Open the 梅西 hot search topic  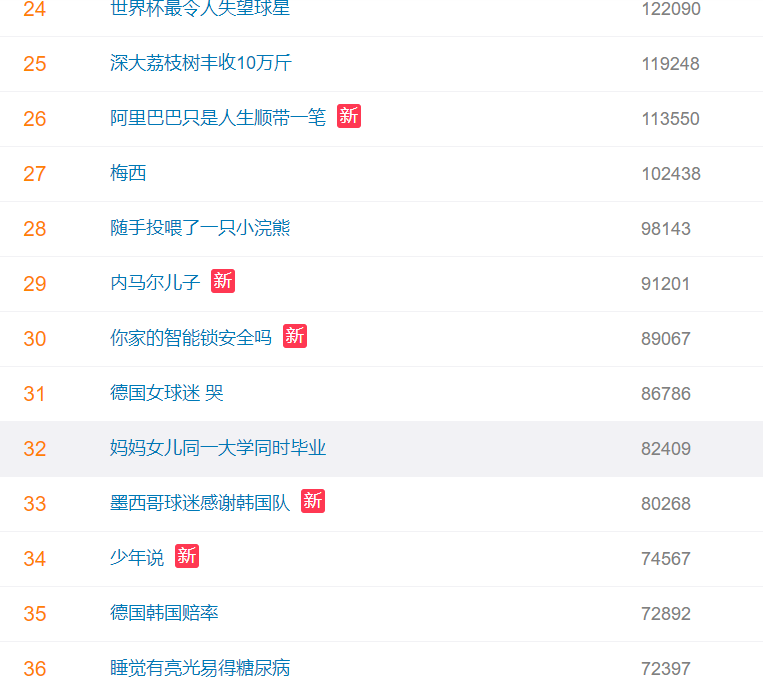coord(128,173)
